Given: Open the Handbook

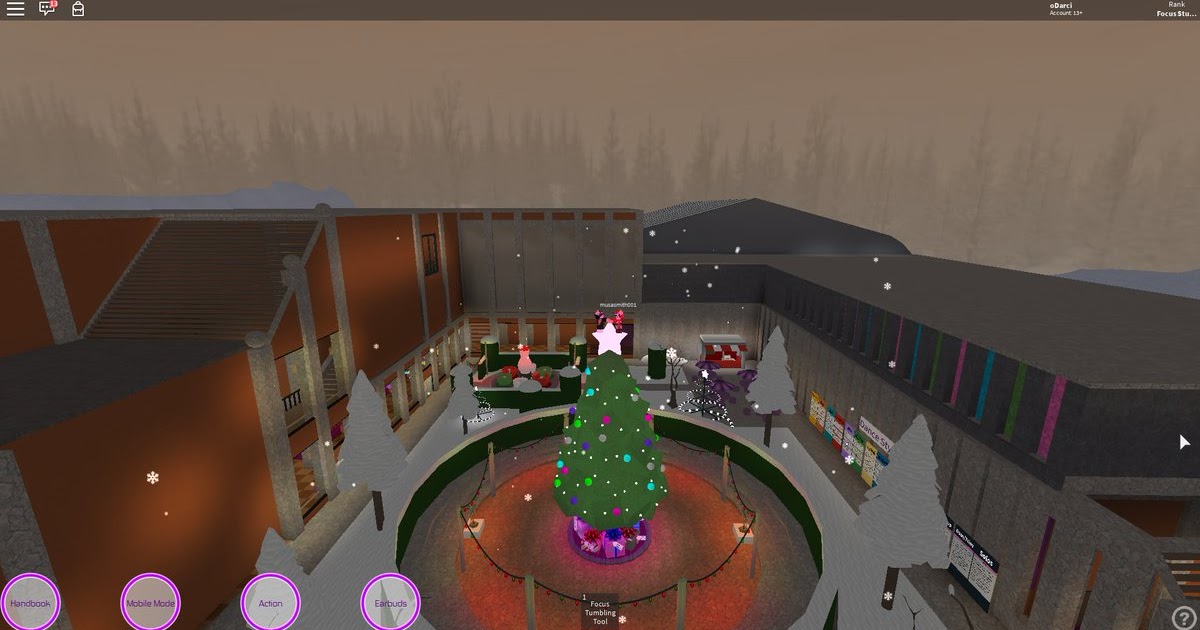Looking at the screenshot, I should point(29,603).
